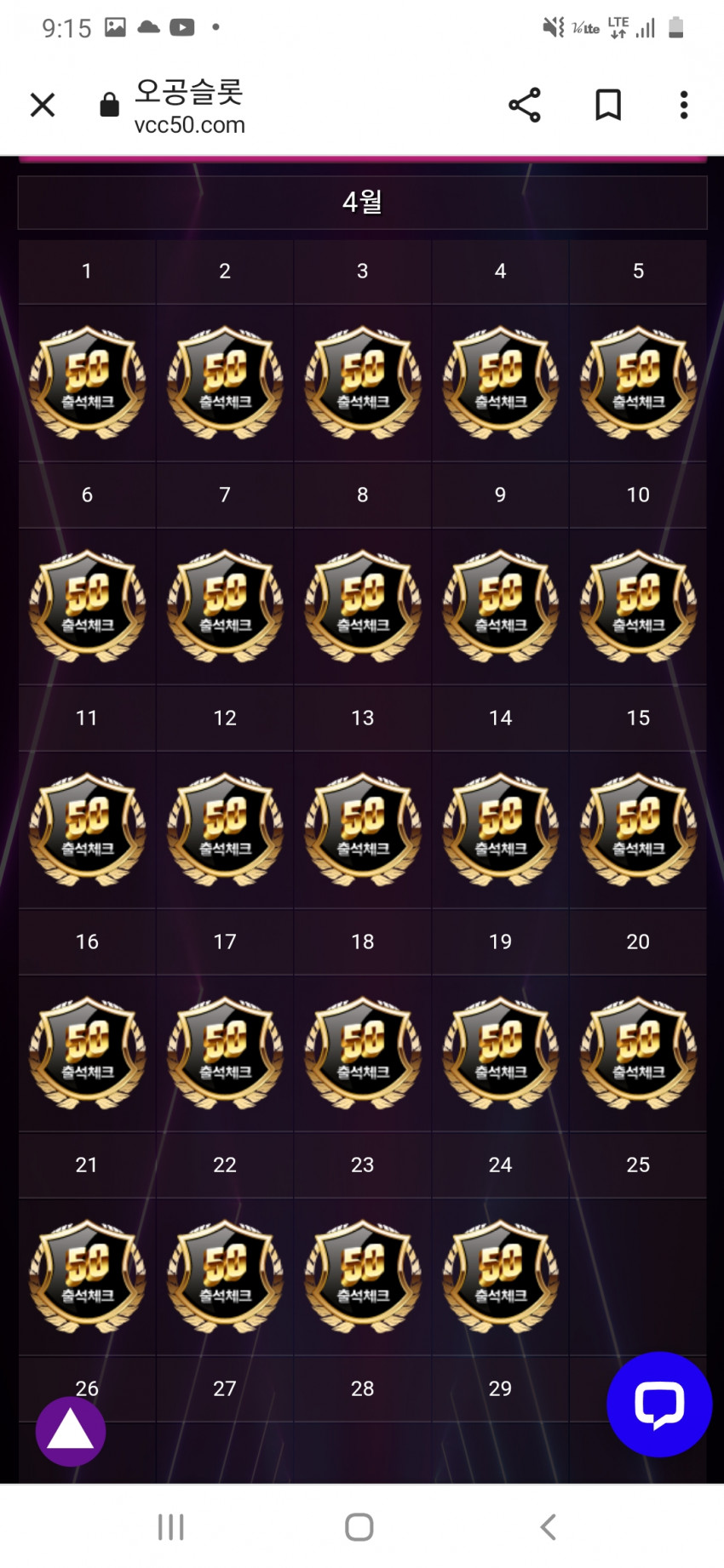Share this page
The height and width of the screenshot is (1568, 724).
(525, 105)
